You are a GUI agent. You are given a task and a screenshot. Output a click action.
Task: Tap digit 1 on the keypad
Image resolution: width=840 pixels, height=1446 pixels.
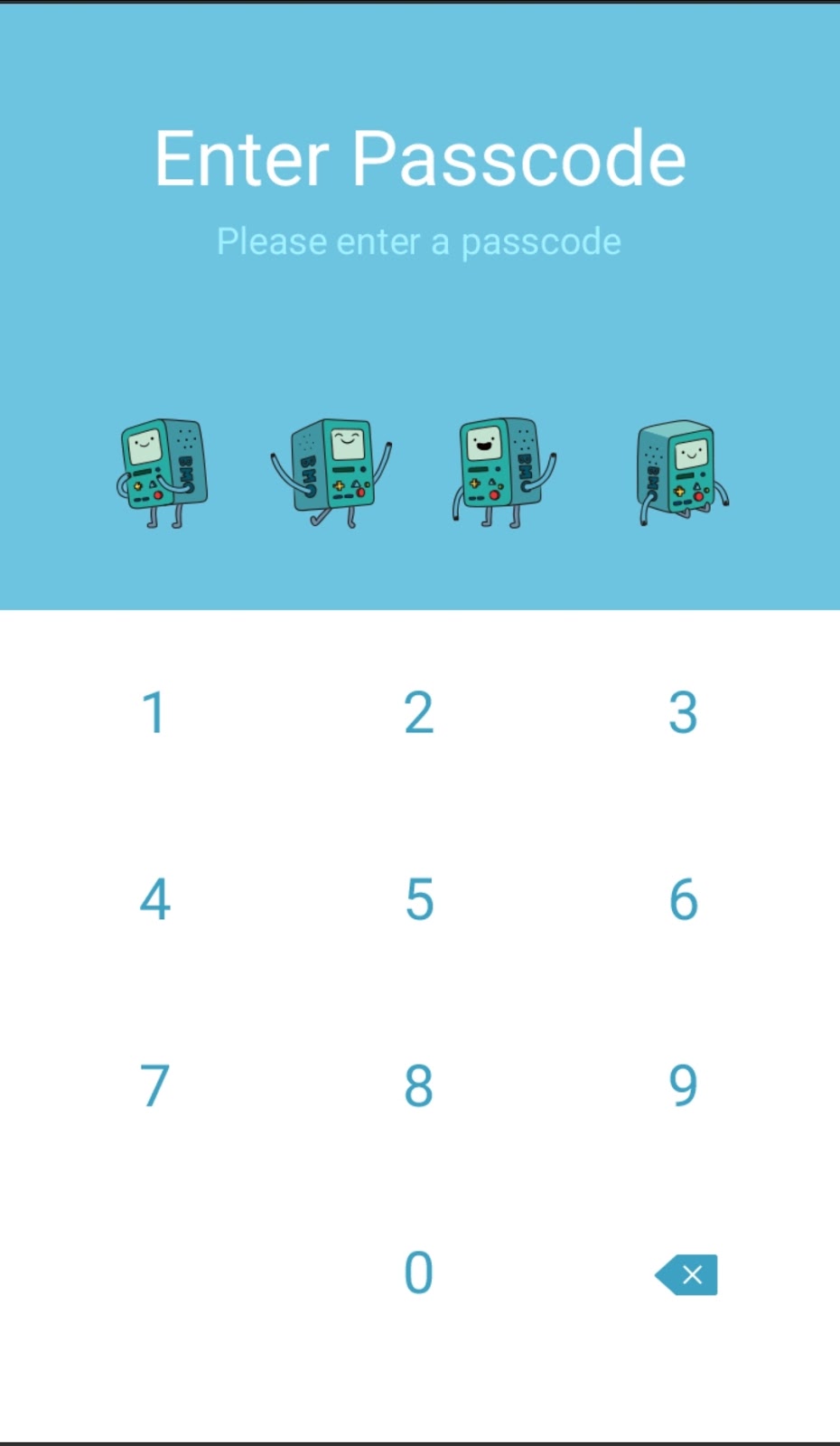coord(154,712)
